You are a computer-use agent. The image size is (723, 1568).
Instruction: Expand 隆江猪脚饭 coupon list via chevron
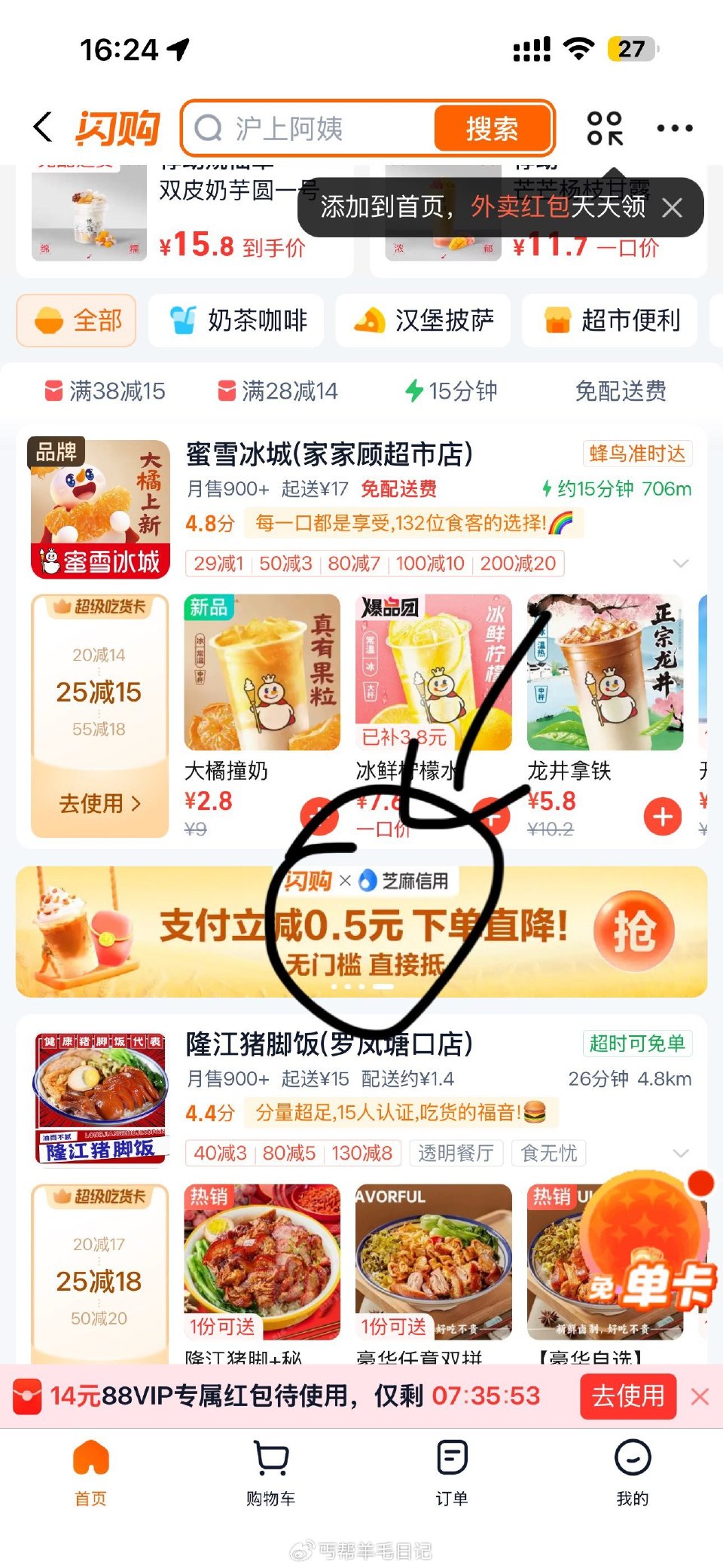[681, 1153]
